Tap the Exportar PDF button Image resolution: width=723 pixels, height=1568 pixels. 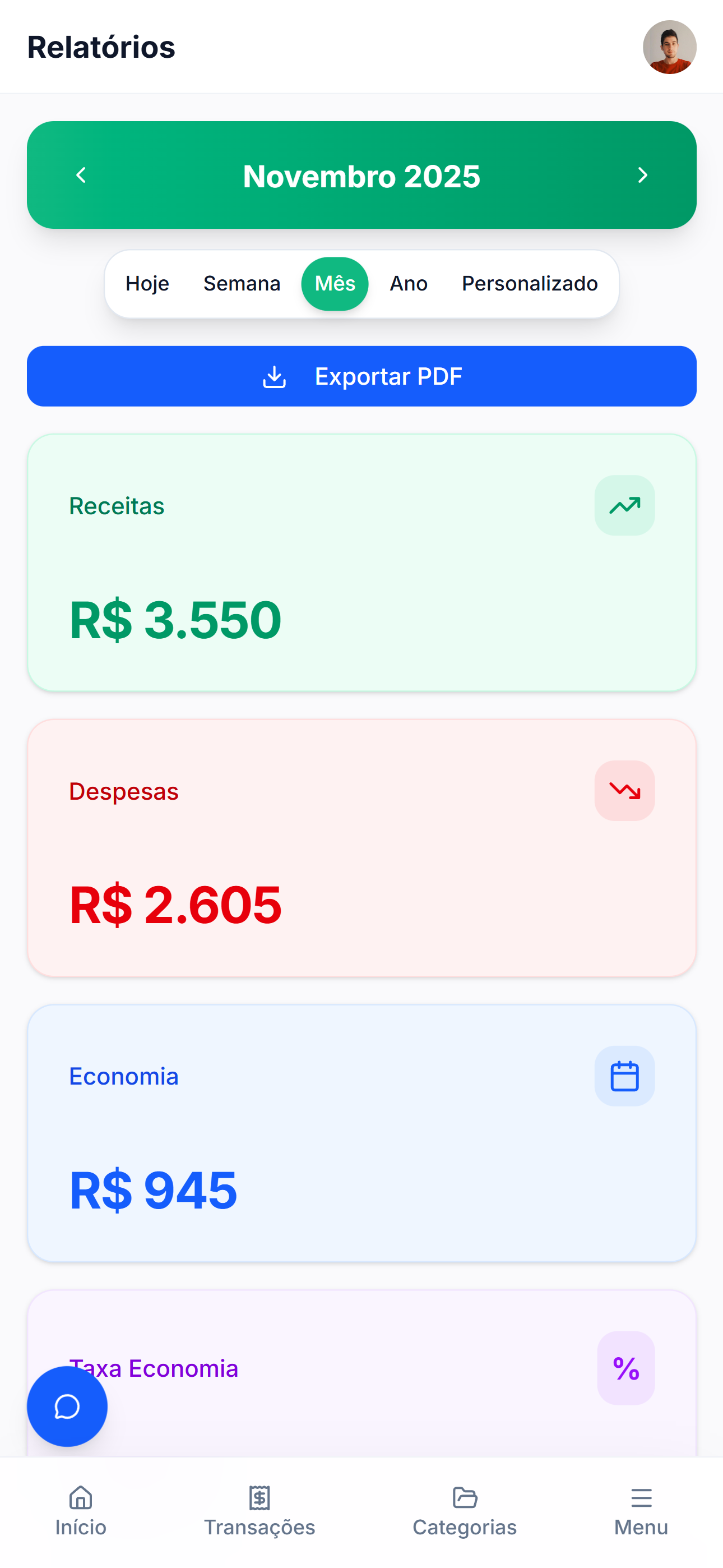361,376
